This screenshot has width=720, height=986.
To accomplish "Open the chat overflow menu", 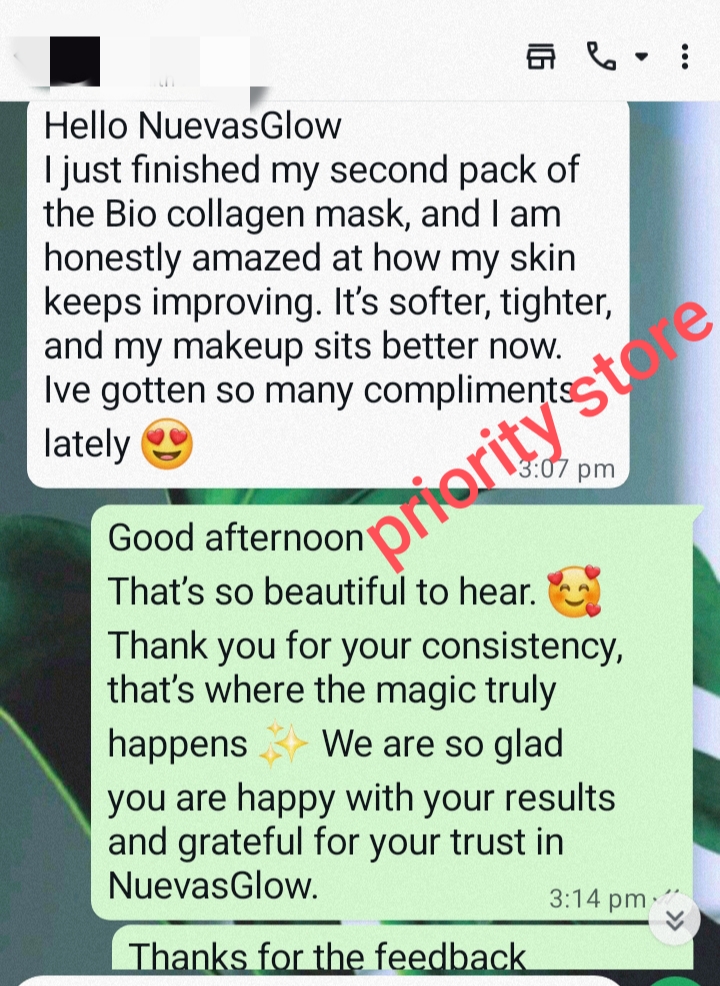I will click(685, 57).
